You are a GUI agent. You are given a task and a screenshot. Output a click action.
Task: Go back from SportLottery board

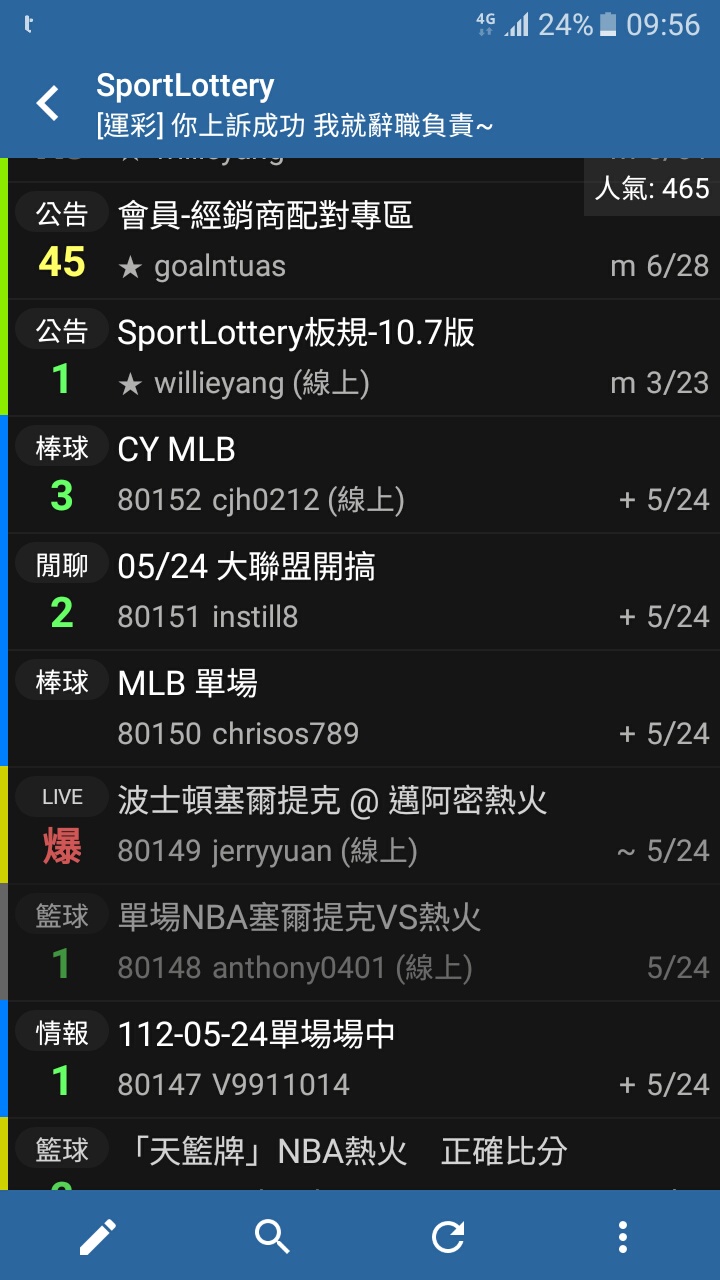[47, 104]
